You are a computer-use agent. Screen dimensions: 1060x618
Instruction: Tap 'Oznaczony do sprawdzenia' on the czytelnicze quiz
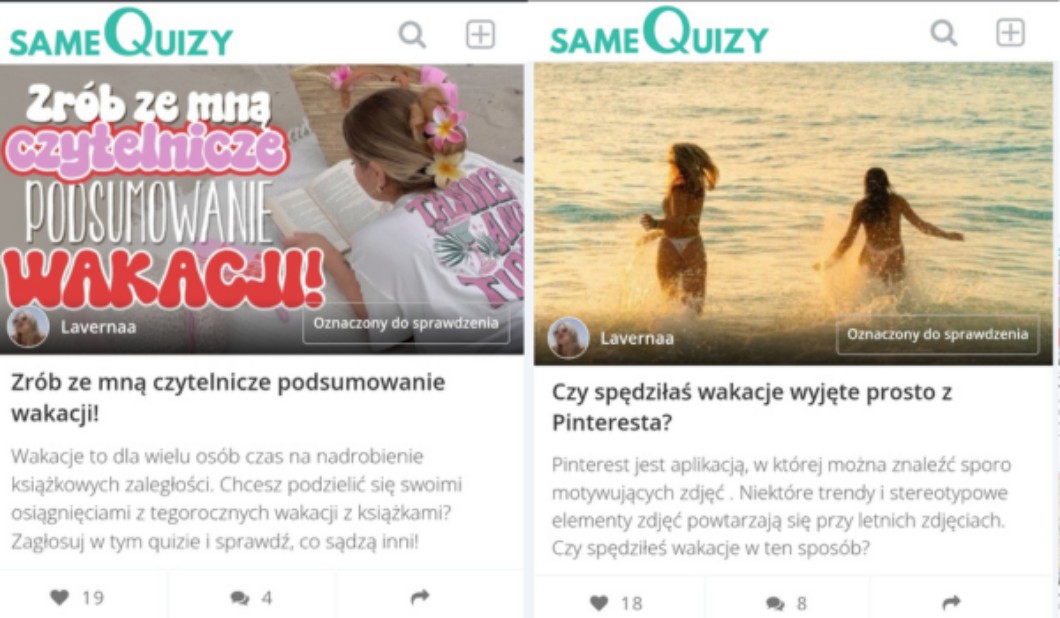406,324
